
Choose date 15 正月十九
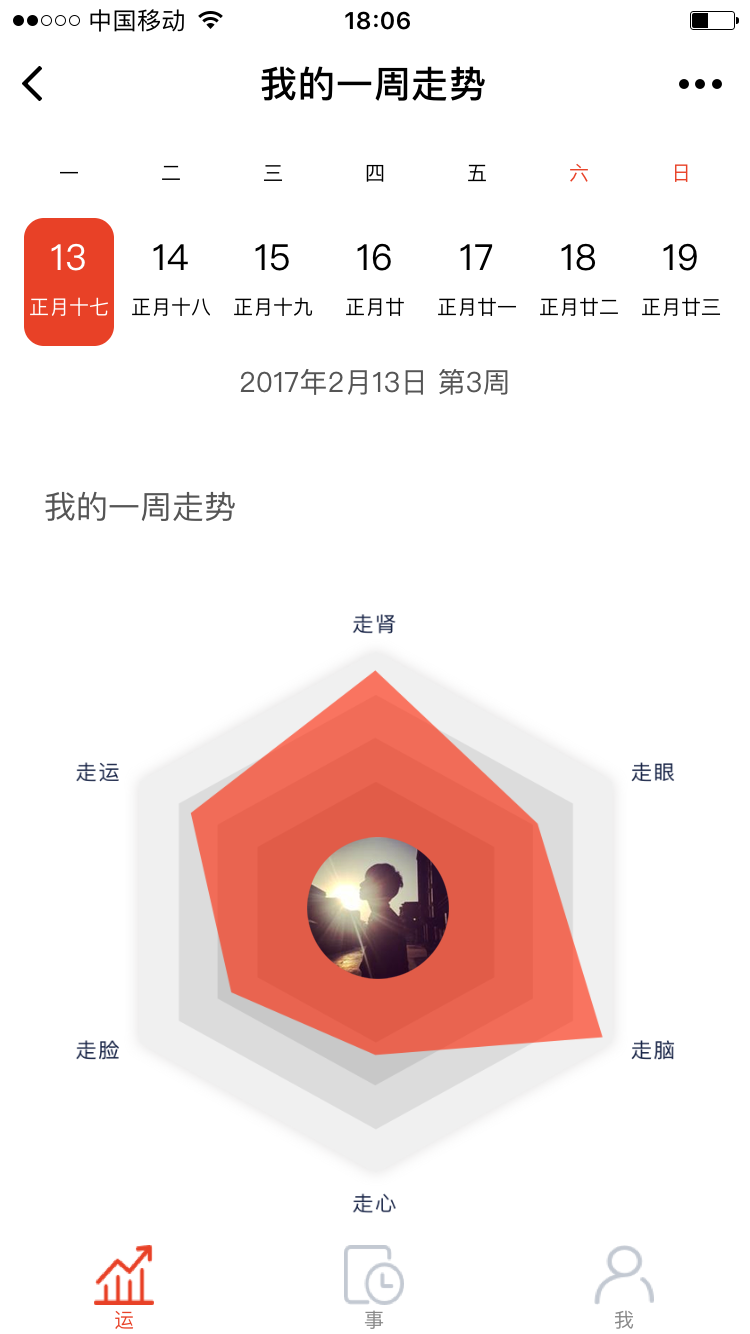pos(273,281)
